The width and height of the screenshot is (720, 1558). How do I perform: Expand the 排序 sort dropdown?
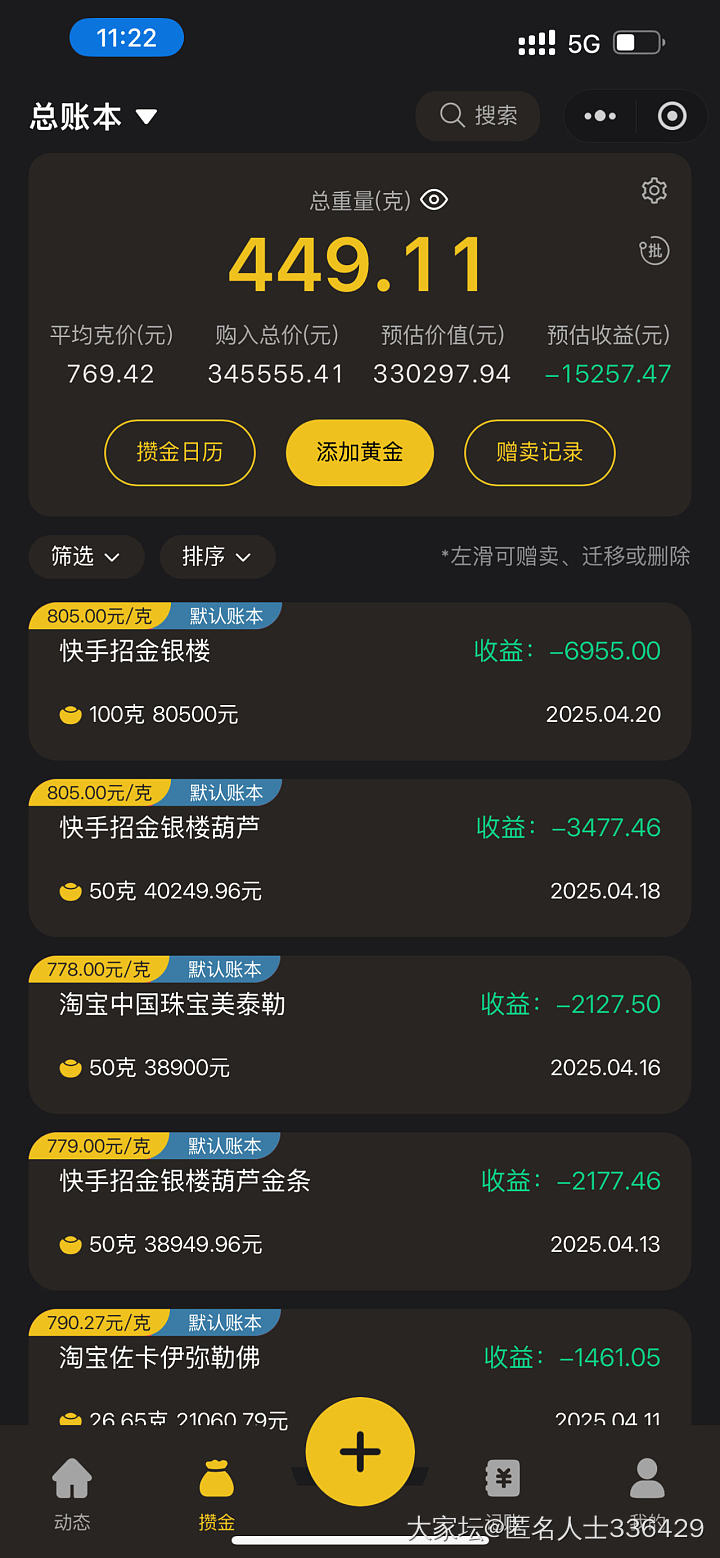[217, 557]
